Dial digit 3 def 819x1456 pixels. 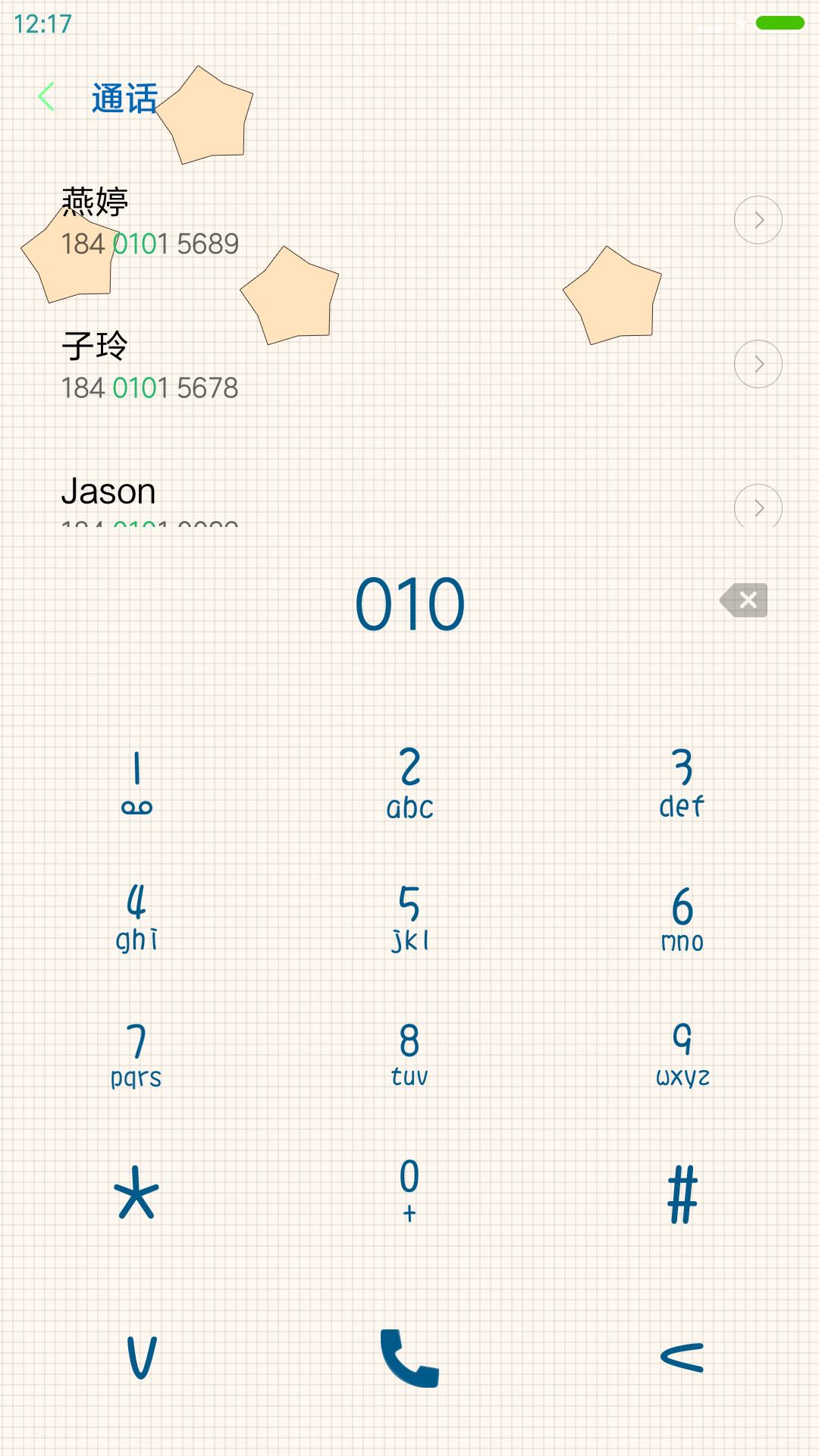tap(682, 783)
